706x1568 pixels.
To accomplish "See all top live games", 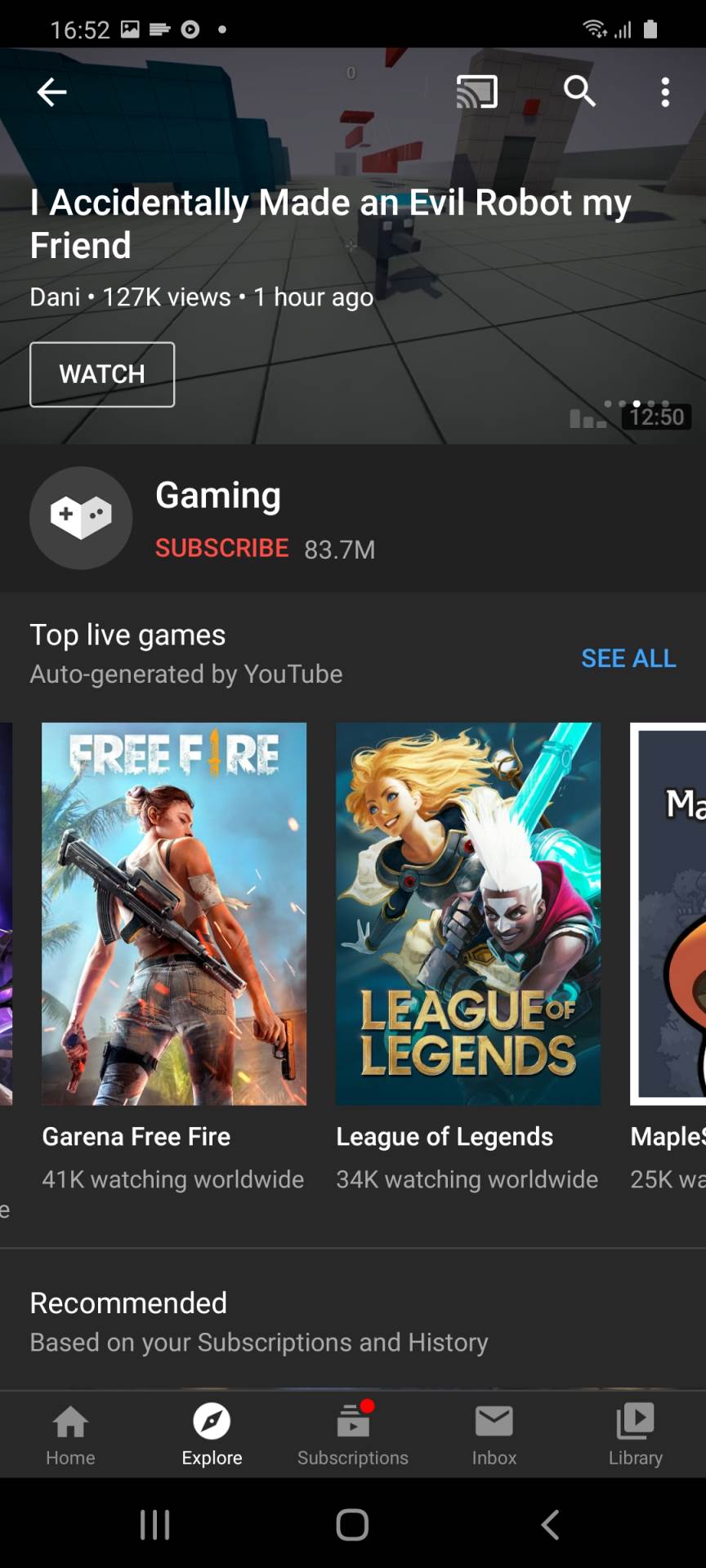I will click(x=628, y=658).
